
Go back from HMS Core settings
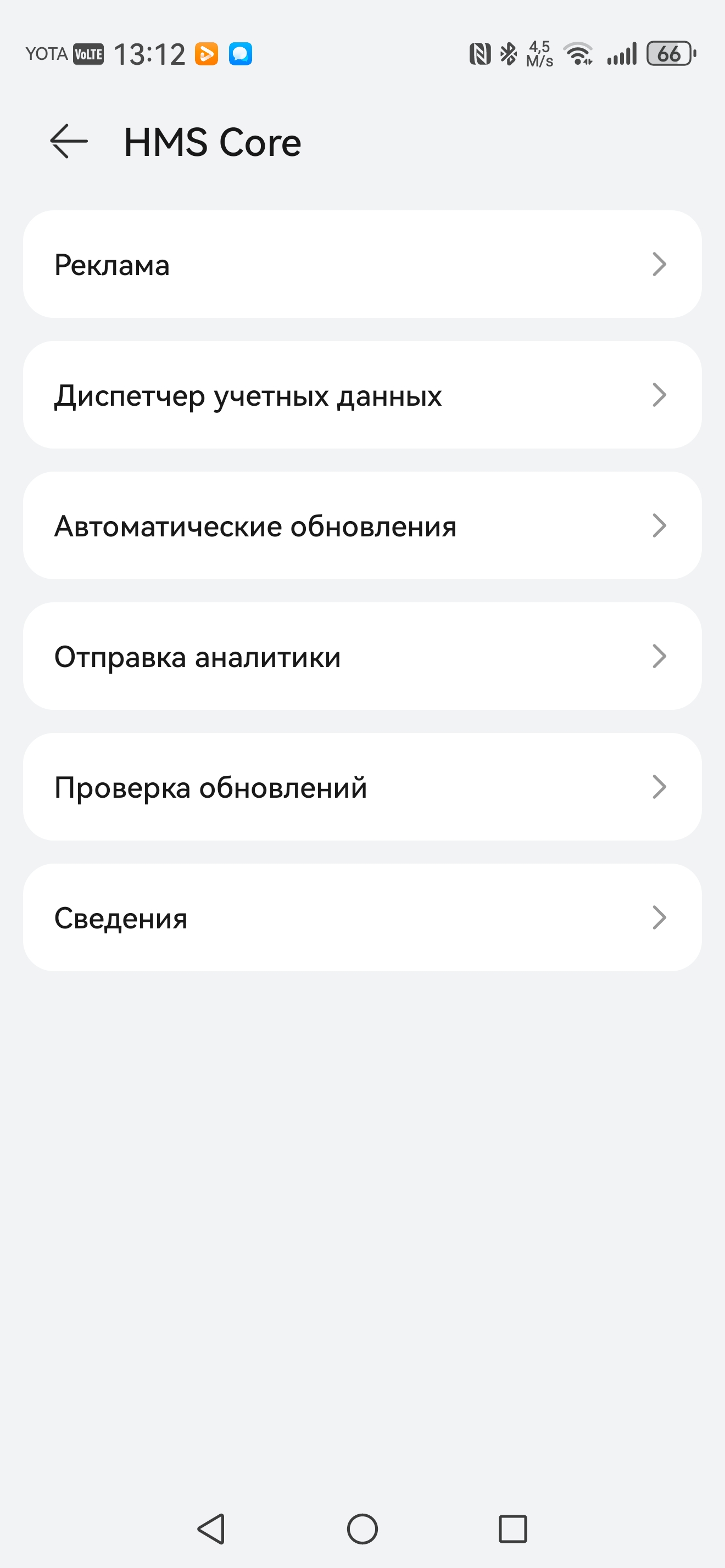[69, 141]
